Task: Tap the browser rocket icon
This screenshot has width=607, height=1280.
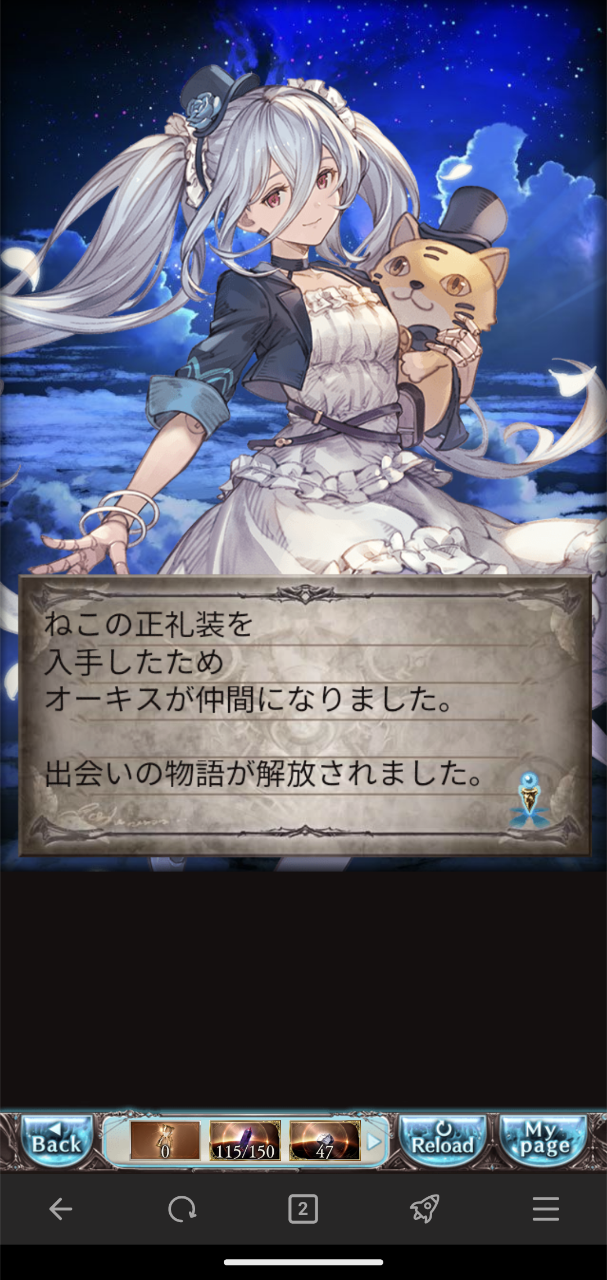Action: pos(424,1209)
